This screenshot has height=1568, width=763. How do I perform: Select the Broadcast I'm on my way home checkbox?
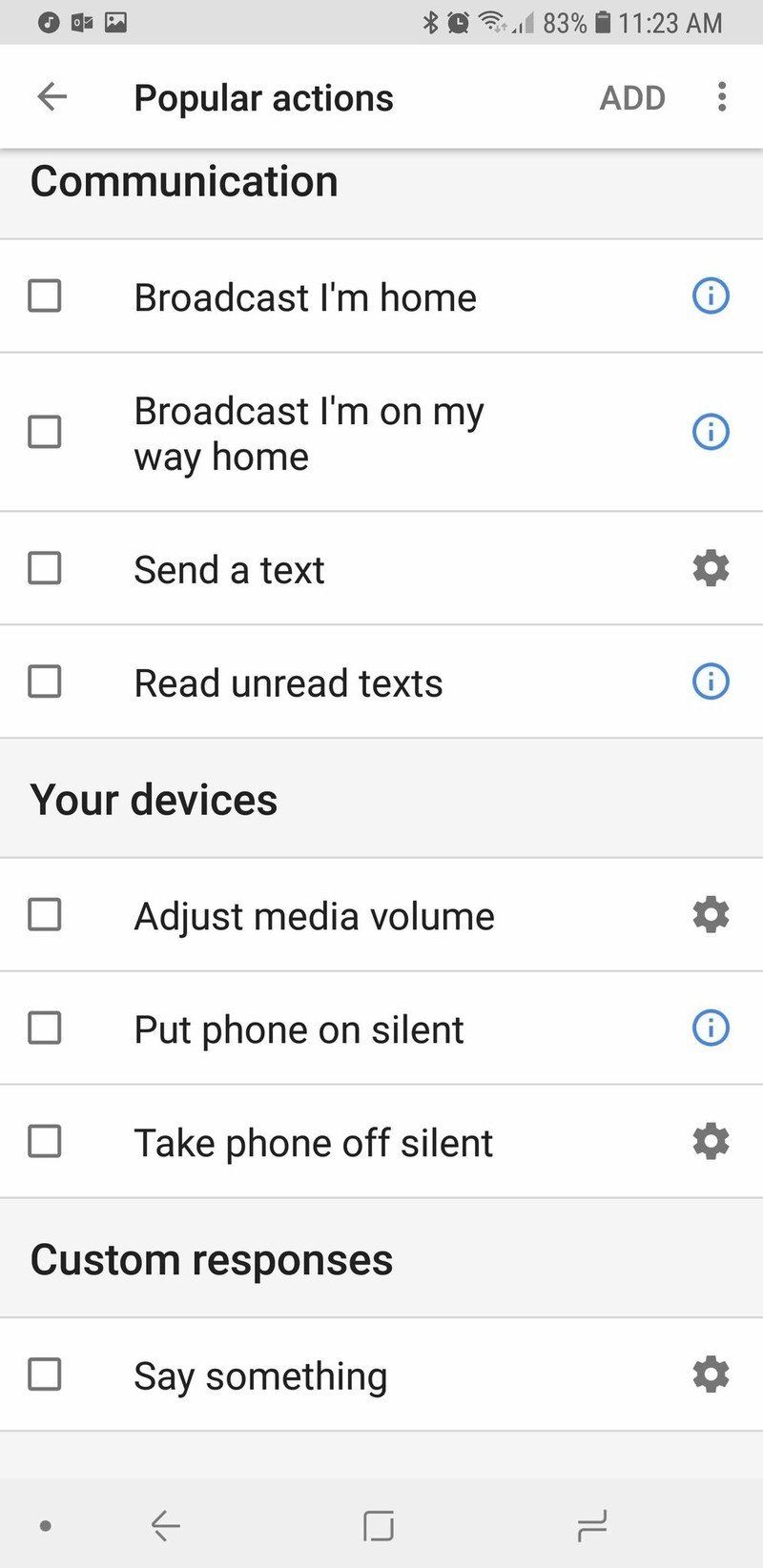(x=45, y=432)
